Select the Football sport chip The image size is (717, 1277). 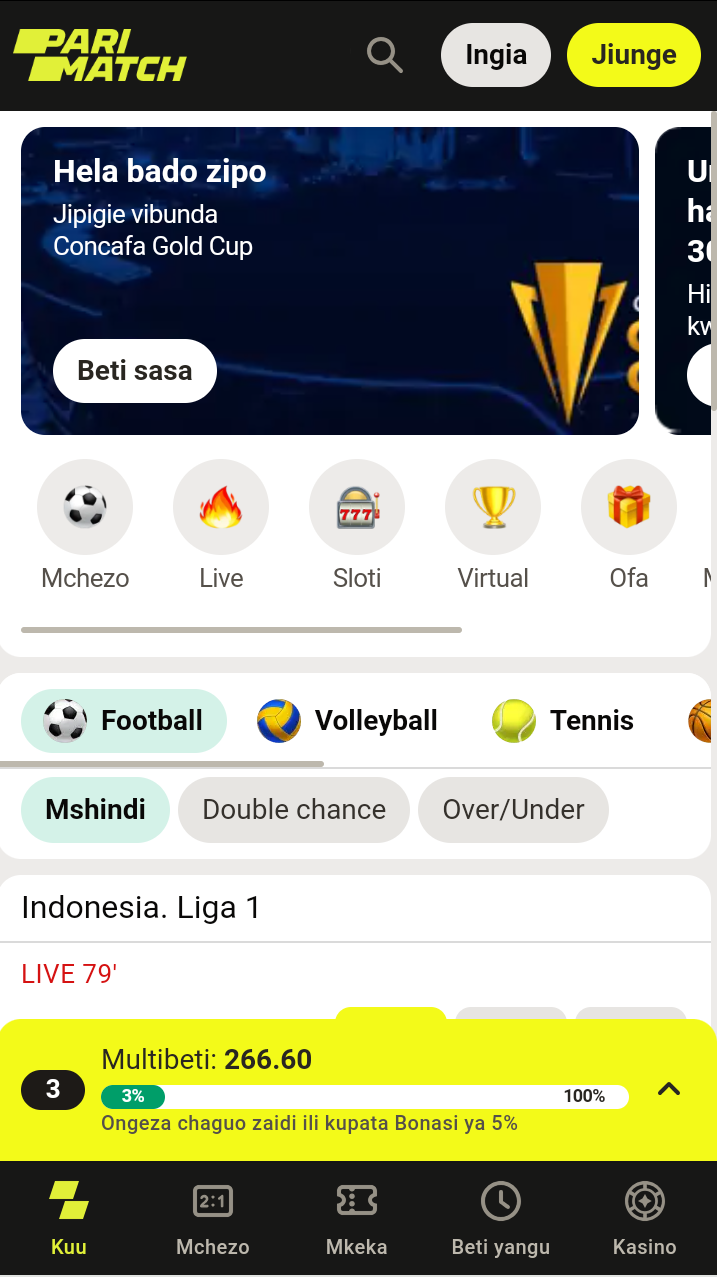(124, 721)
